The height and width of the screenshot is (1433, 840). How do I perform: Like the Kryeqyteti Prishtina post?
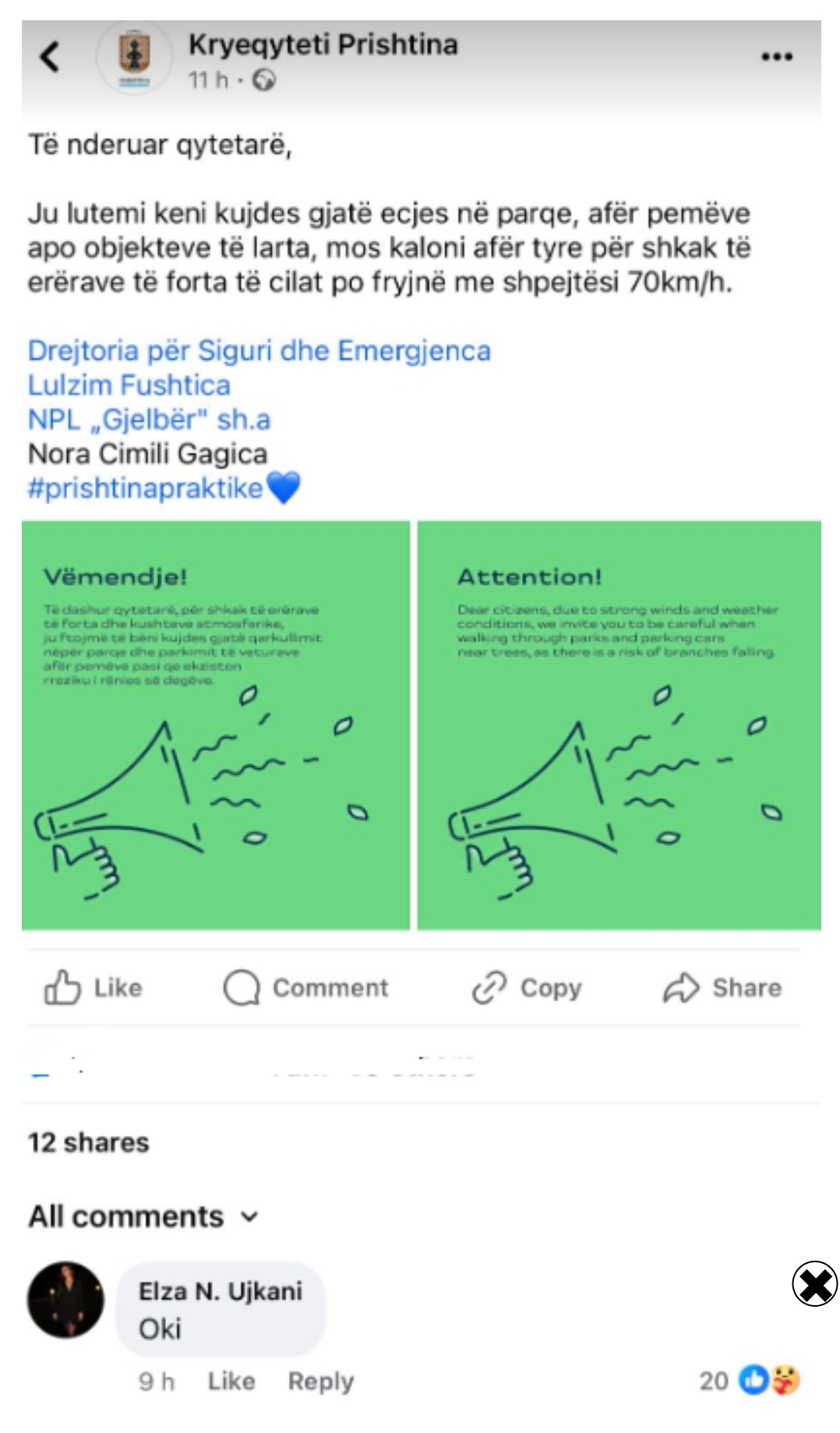(94, 987)
